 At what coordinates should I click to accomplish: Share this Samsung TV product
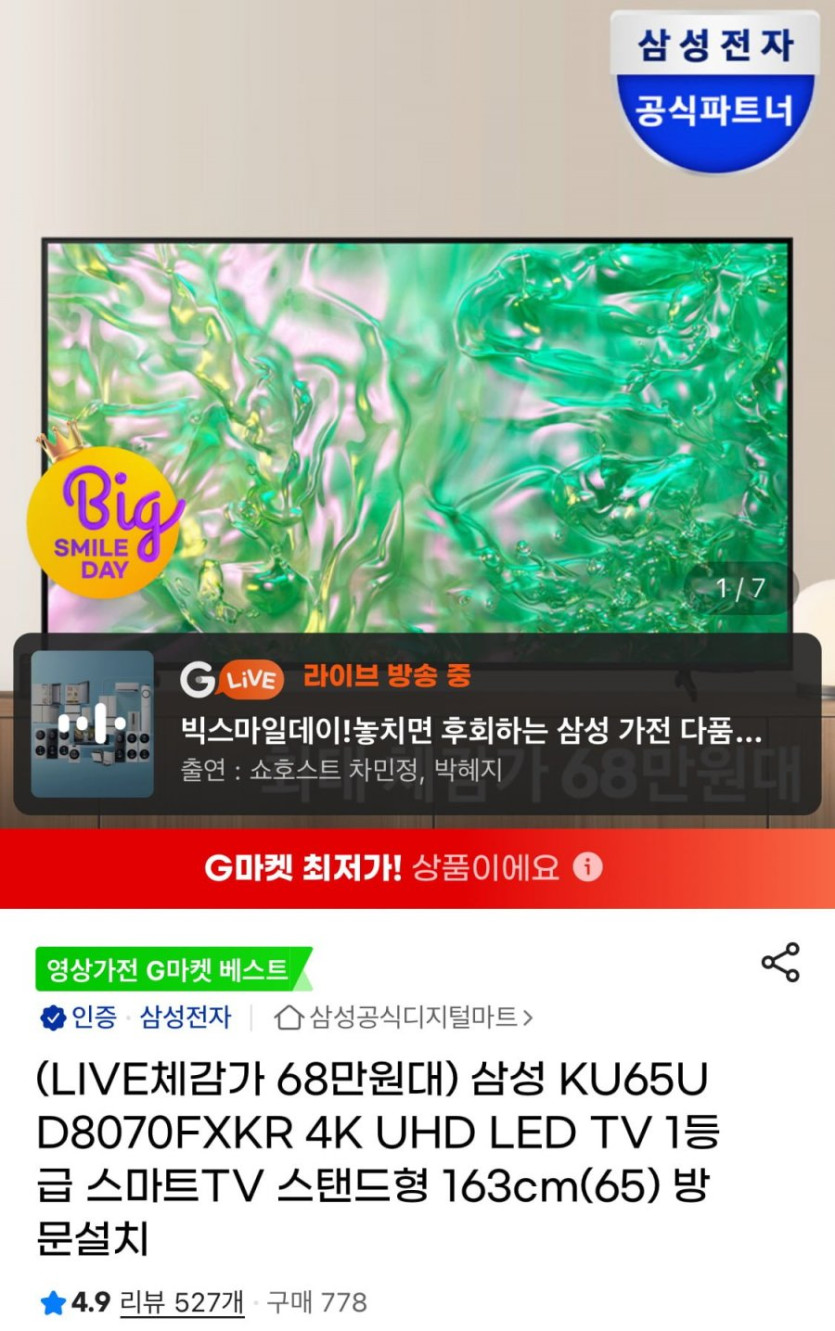780,962
